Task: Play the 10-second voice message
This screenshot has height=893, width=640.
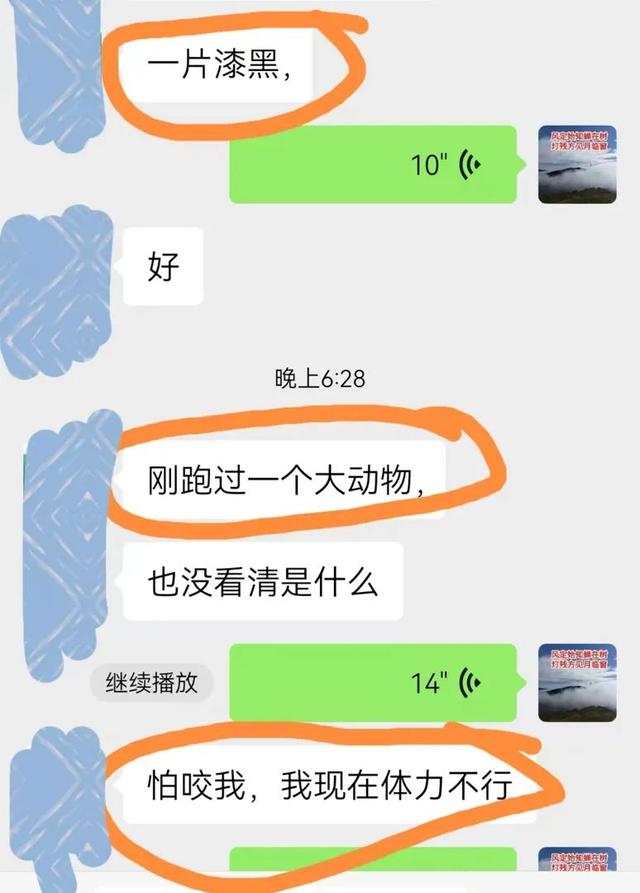Action: pos(372,165)
